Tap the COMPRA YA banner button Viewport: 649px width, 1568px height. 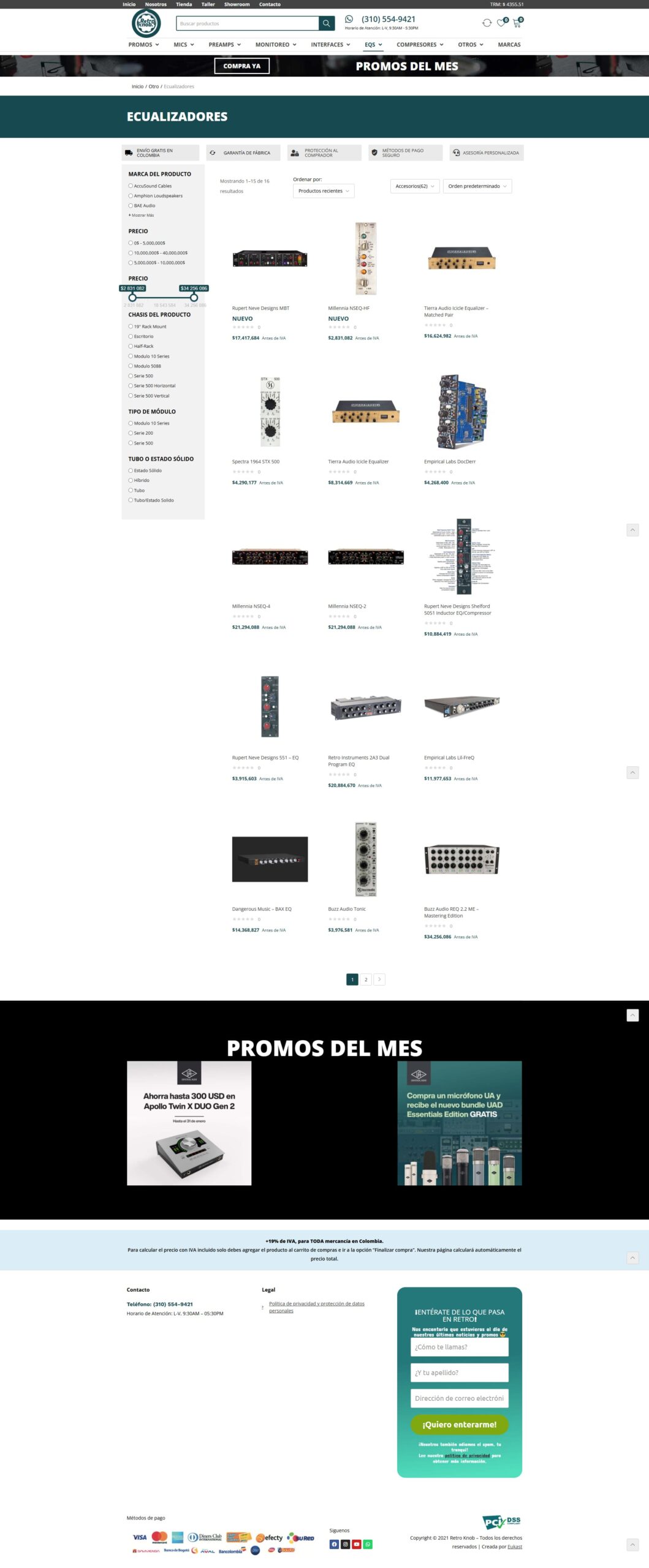241,66
